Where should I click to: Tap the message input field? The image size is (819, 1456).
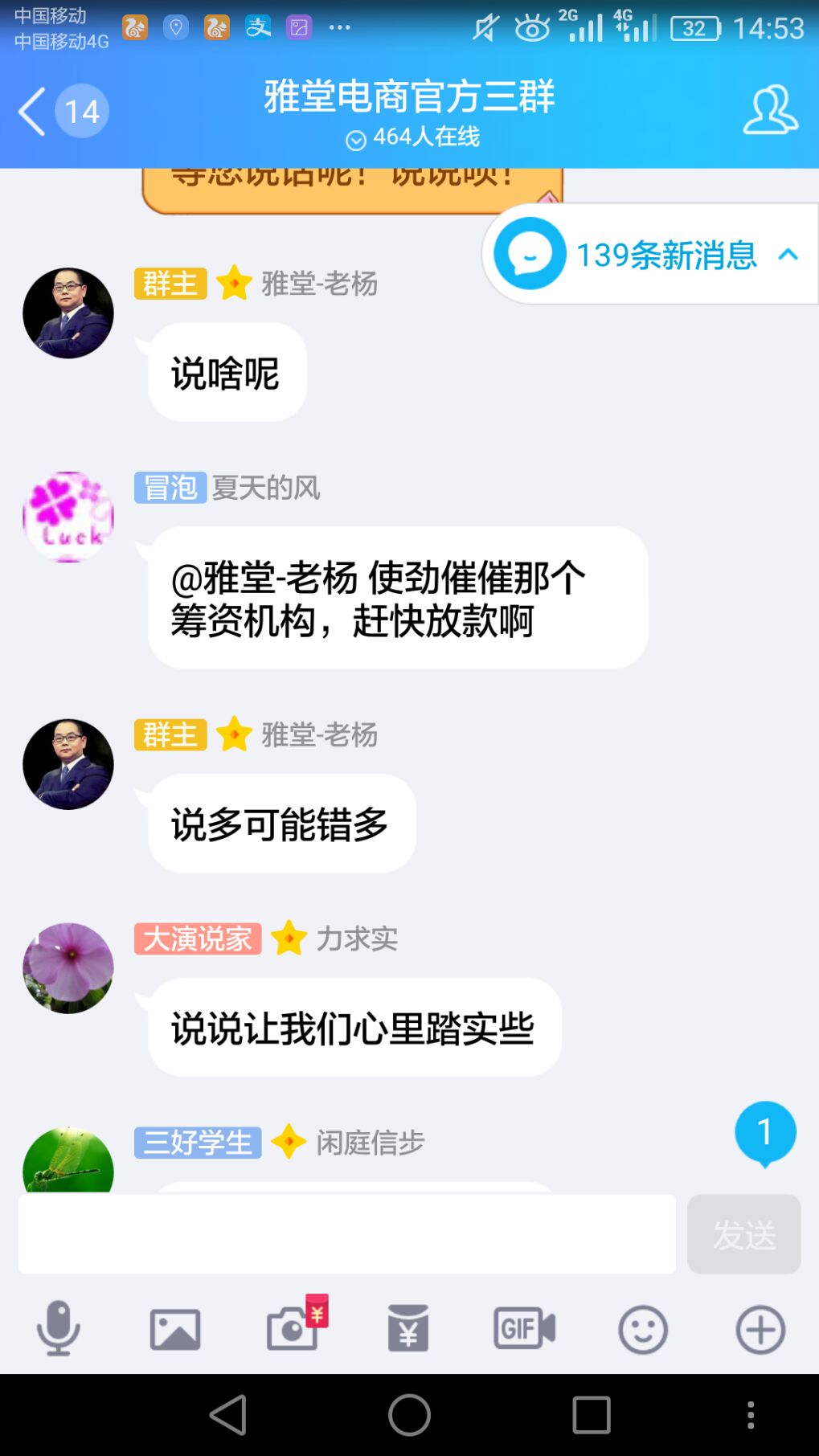click(x=346, y=1234)
